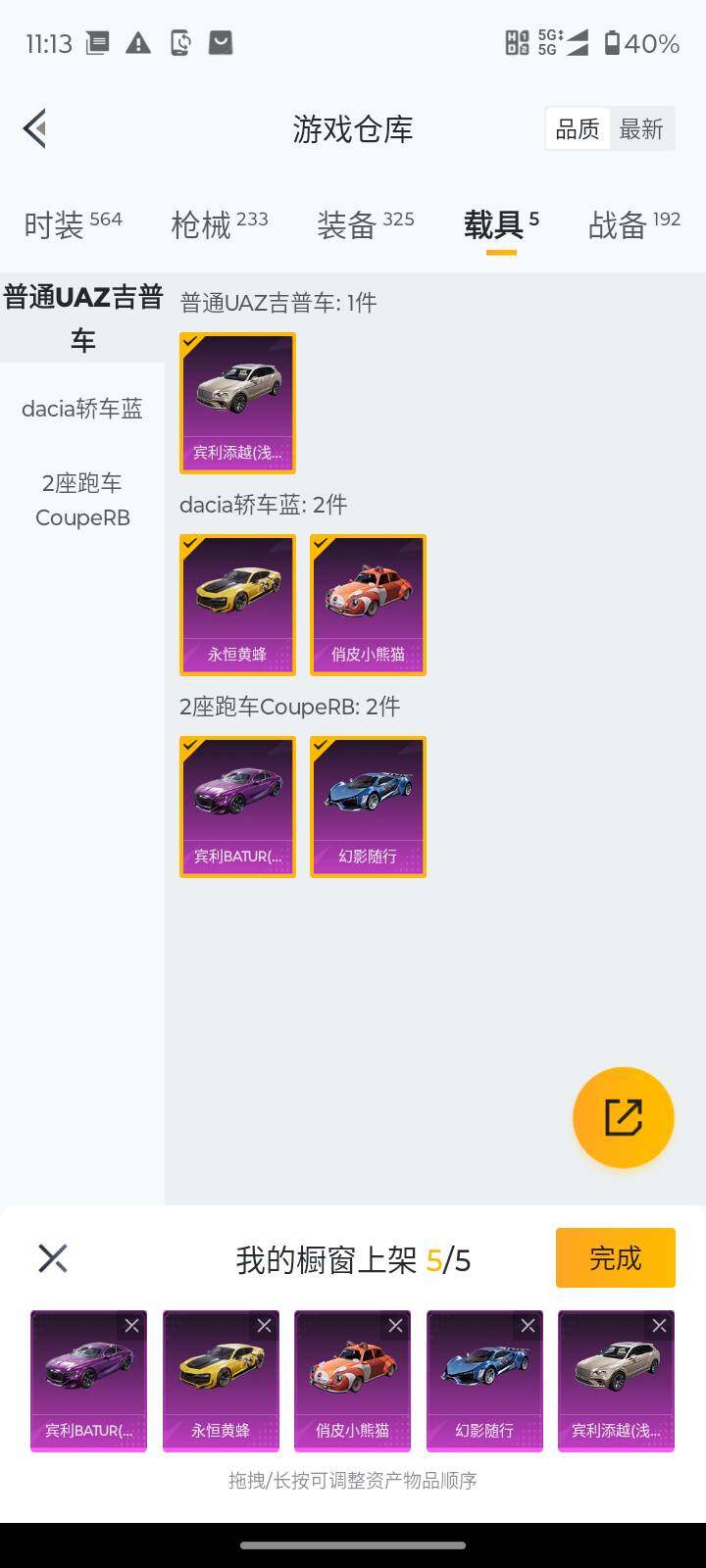Sort items by 最新
This screenshot has height=1568, width=706.
pos(641,128)
